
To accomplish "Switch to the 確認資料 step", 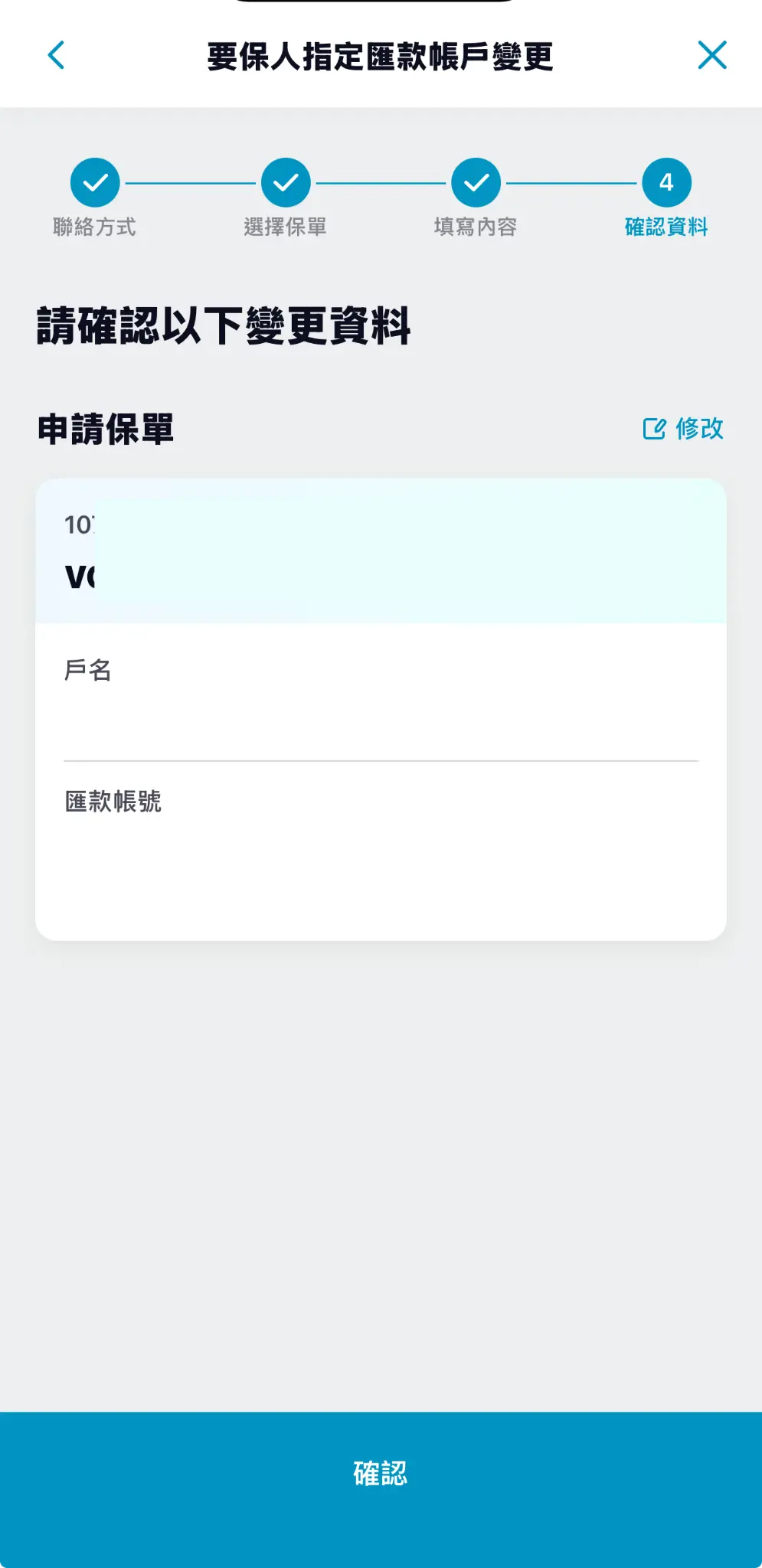I will coord(666,227).
